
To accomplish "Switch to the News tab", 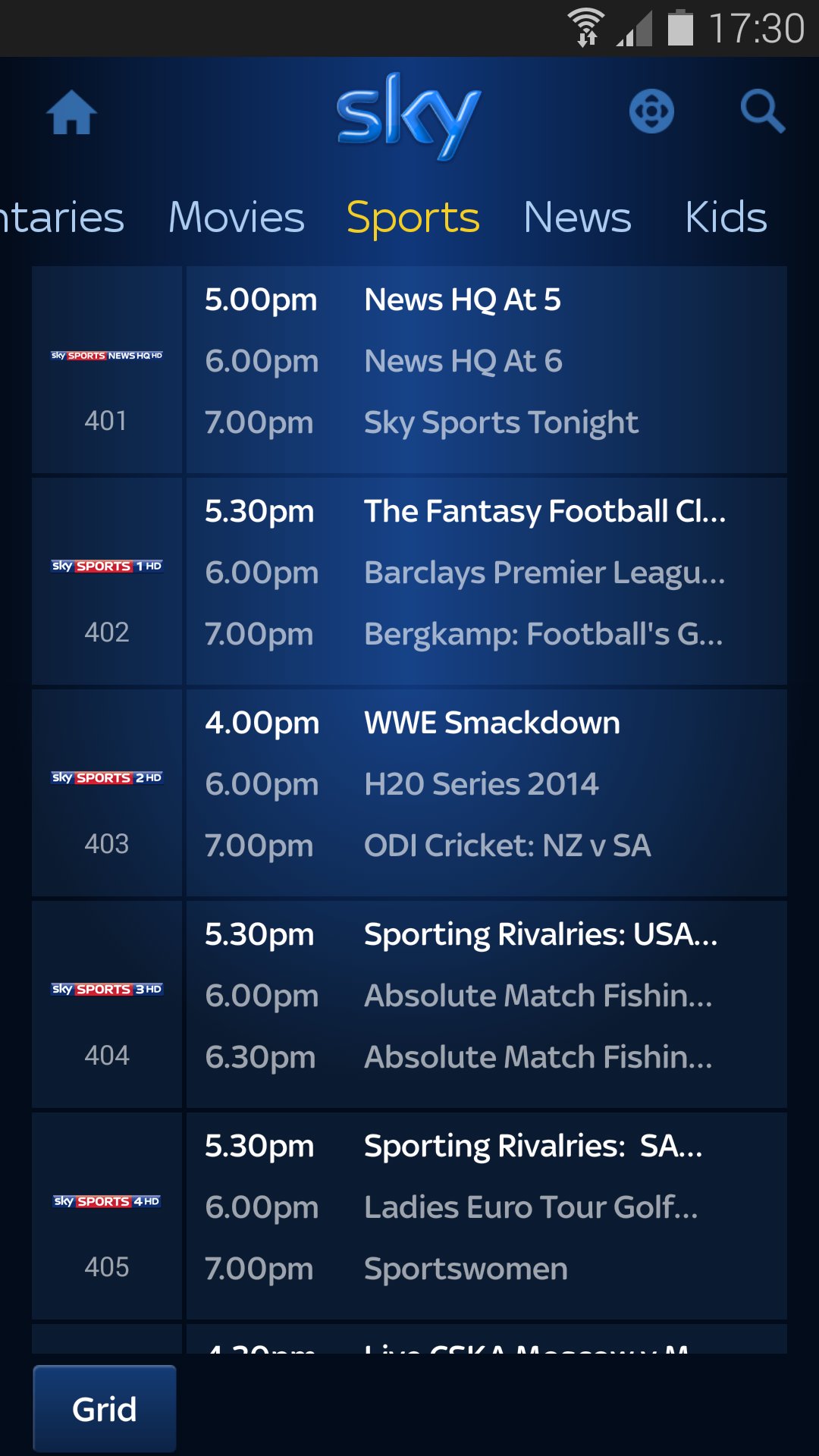I will coord(577,218).
